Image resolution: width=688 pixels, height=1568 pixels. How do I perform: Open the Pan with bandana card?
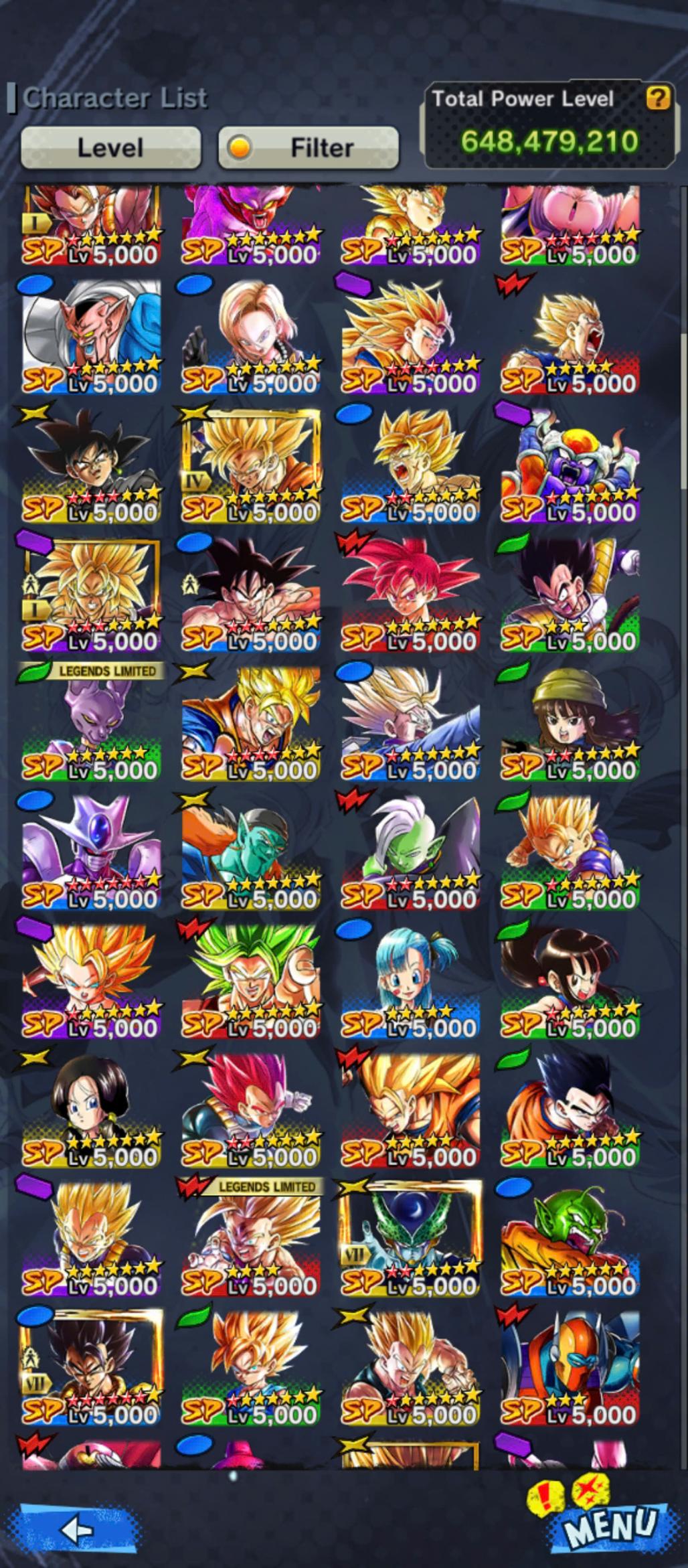(x=570, y=723)
